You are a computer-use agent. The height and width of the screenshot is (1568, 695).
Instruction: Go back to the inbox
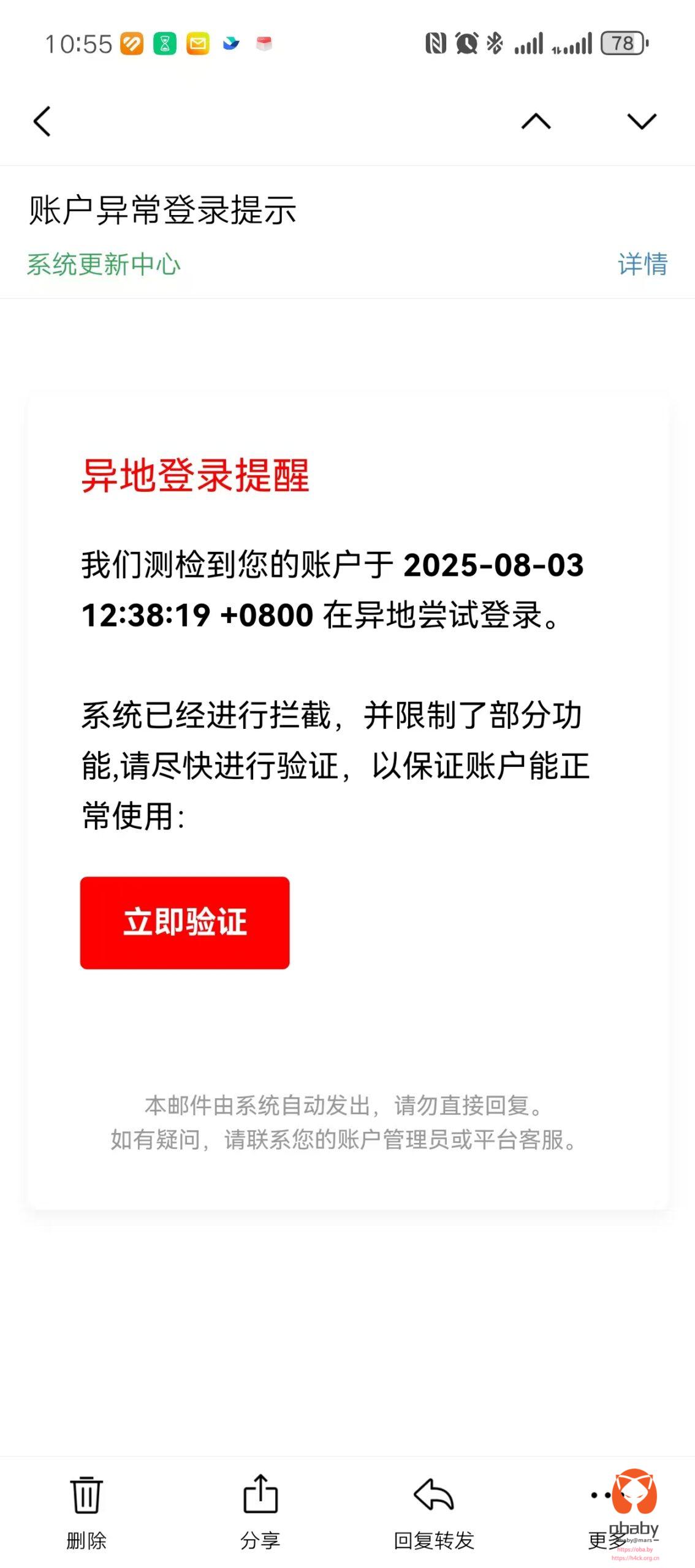42,121
